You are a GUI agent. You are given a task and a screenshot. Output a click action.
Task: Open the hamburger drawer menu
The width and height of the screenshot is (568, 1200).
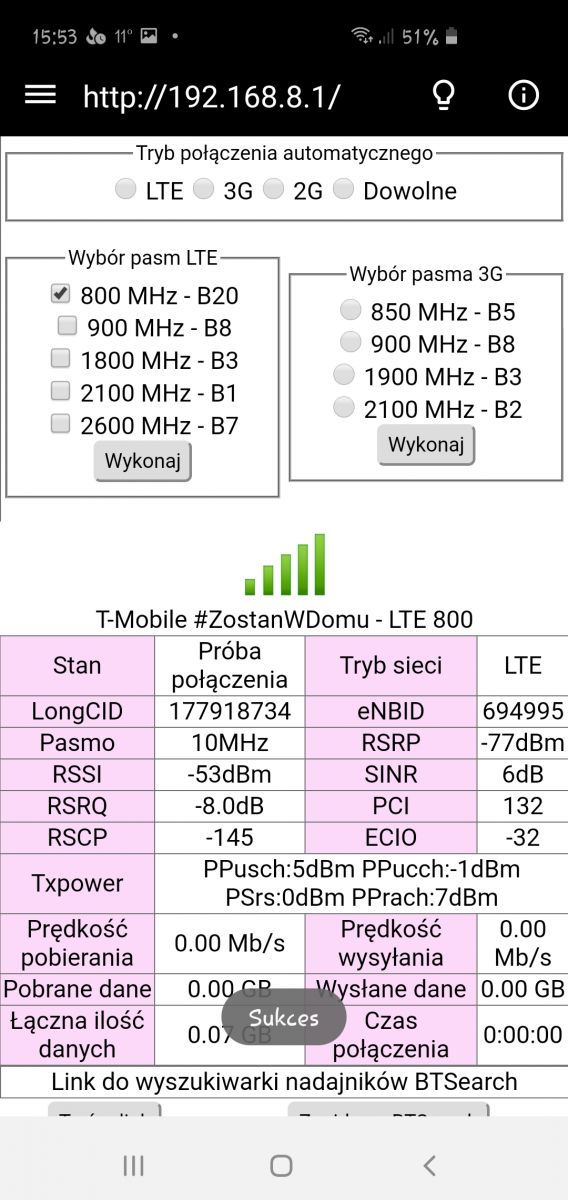tap(40, 95)
